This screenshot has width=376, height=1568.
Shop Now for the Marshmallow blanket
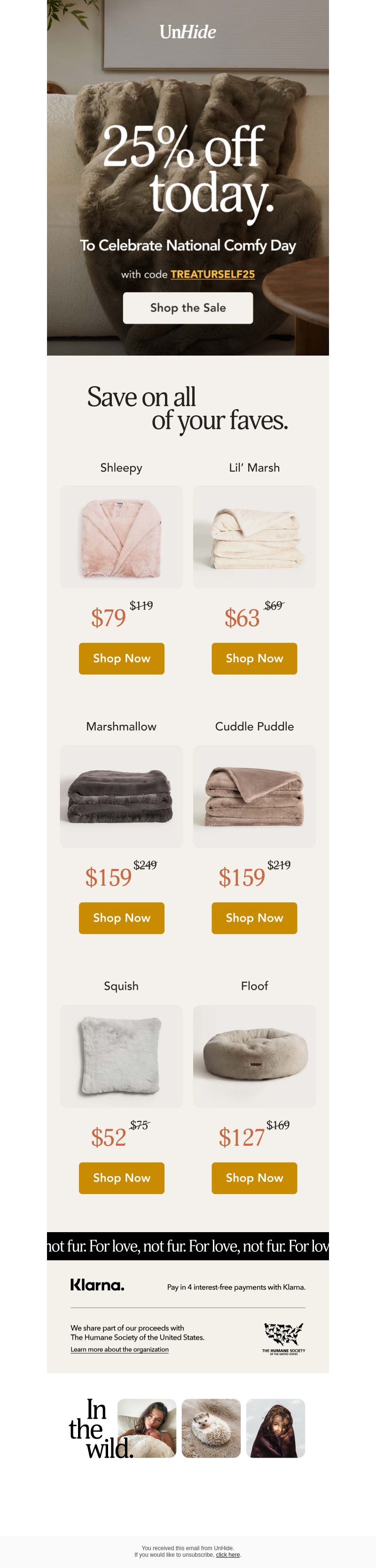coord(121,917)
